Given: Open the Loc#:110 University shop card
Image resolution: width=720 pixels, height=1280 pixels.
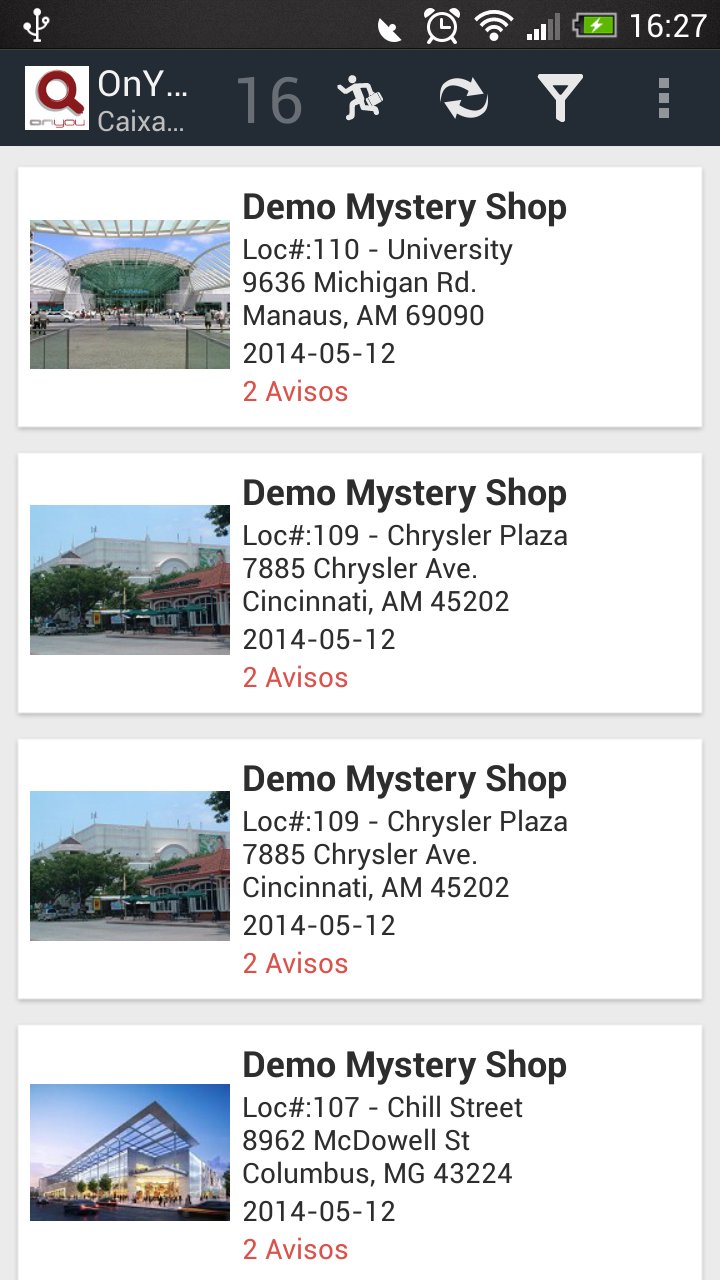Looking at the screenshot, I should tap(360, 297).
